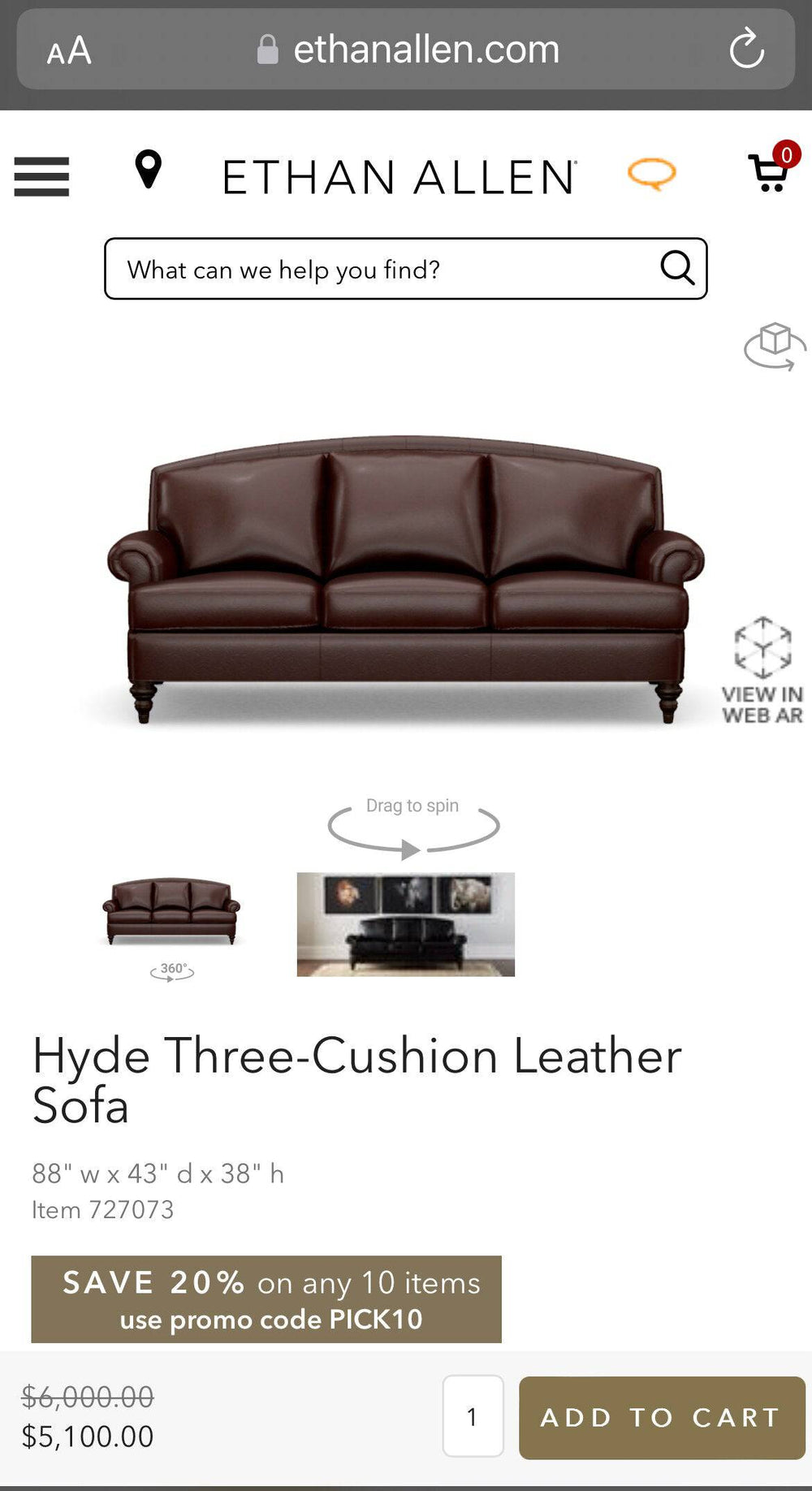Tap the quantity field showing 1
812x1491 pixels.
[473, 1416]
